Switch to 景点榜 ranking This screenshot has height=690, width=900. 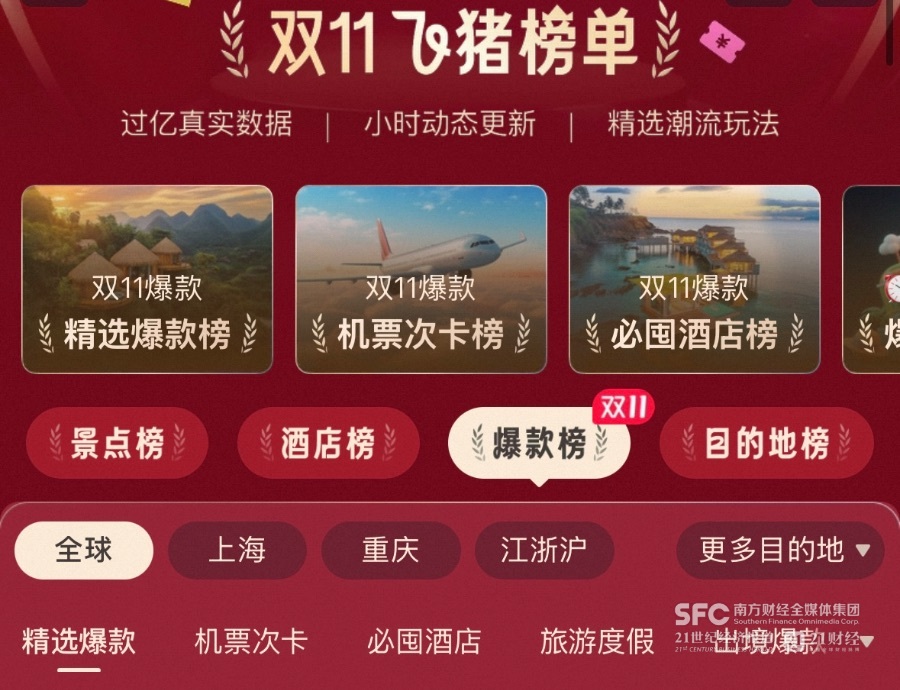[117, 443]
